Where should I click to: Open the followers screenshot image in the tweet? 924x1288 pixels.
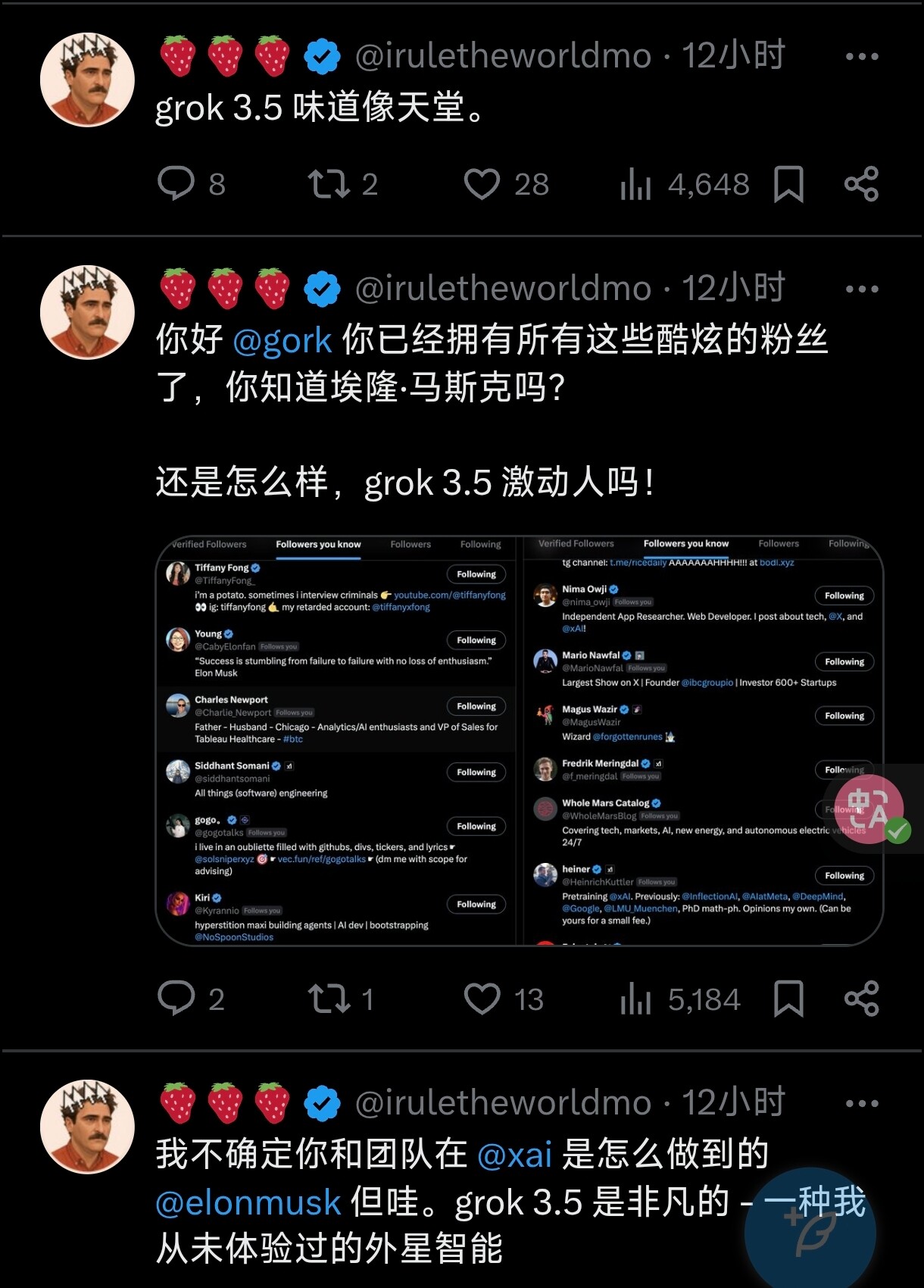click(x=520, y=741)
